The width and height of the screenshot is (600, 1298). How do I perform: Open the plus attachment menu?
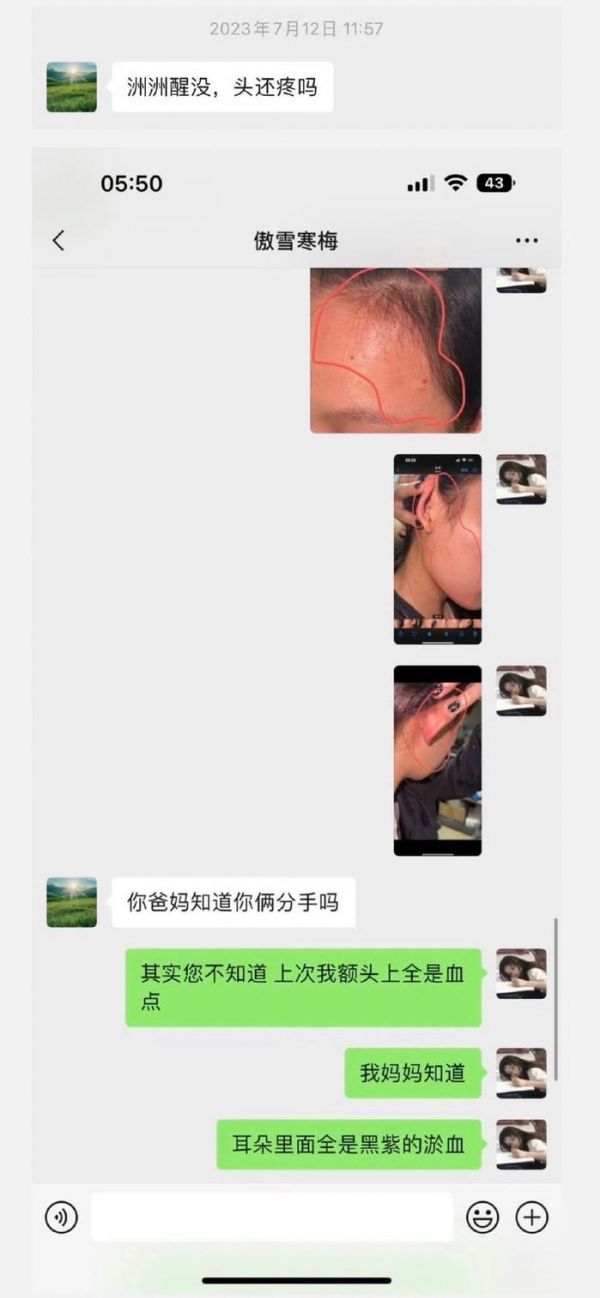pyautogui.click(x=532, y=1217)
